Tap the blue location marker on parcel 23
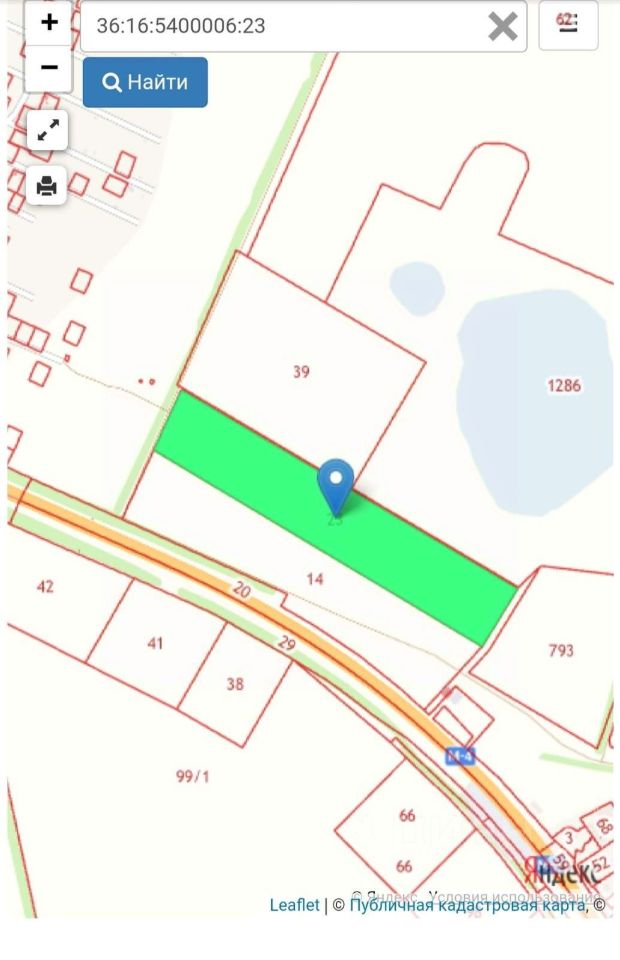 click(335, 485)
